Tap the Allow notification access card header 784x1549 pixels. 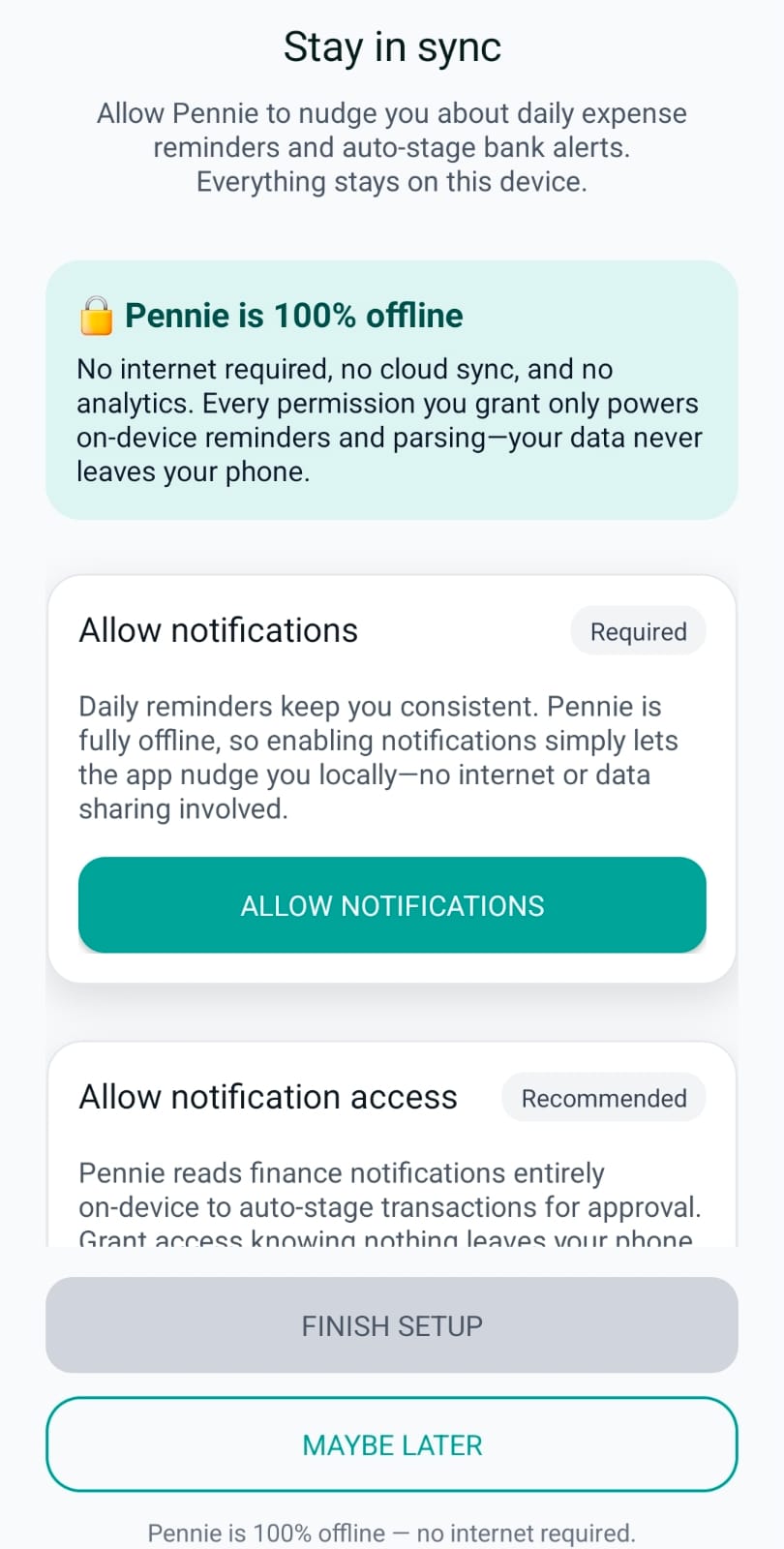[268, 1096]
